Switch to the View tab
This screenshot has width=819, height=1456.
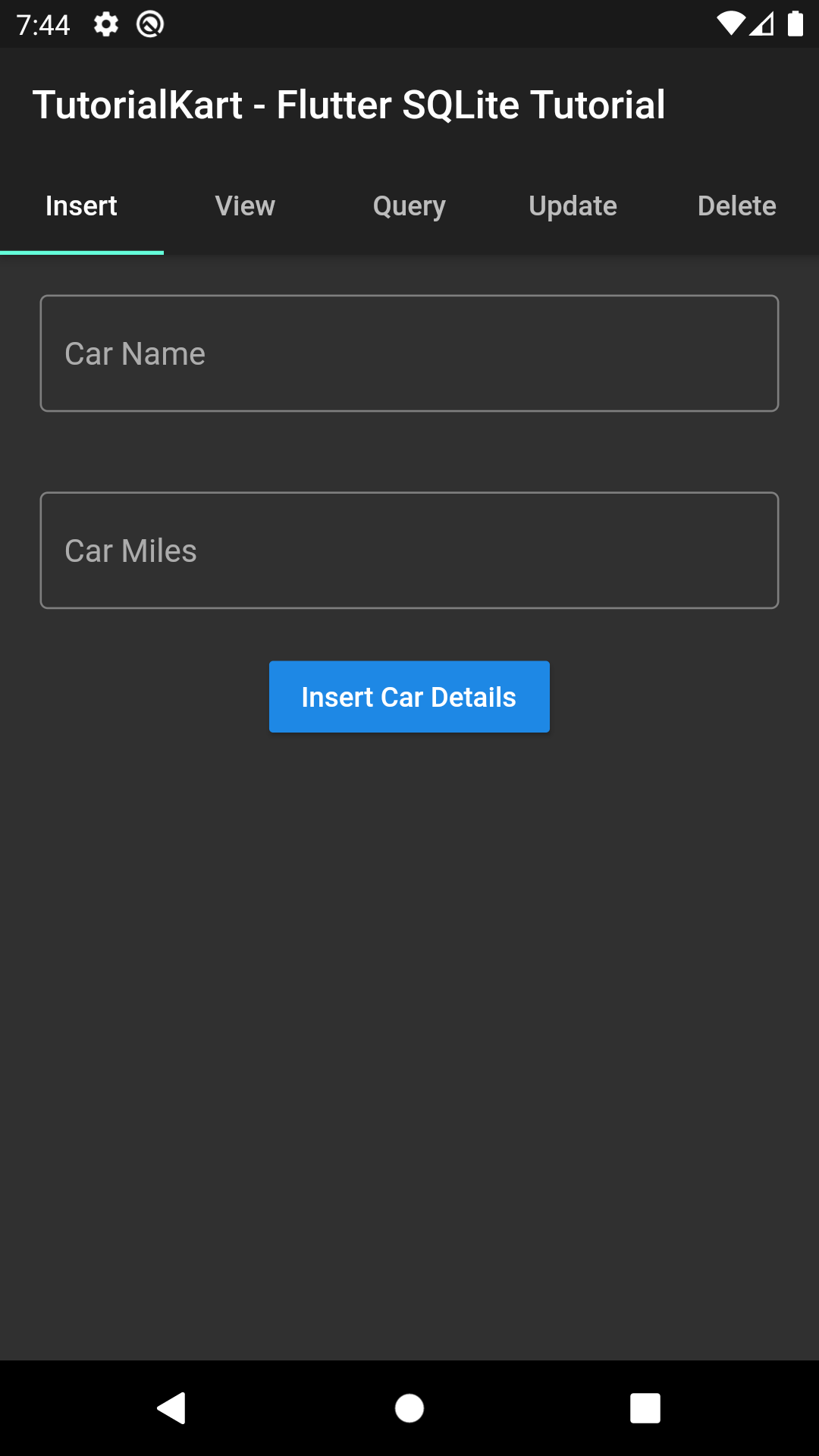[245, 205]
